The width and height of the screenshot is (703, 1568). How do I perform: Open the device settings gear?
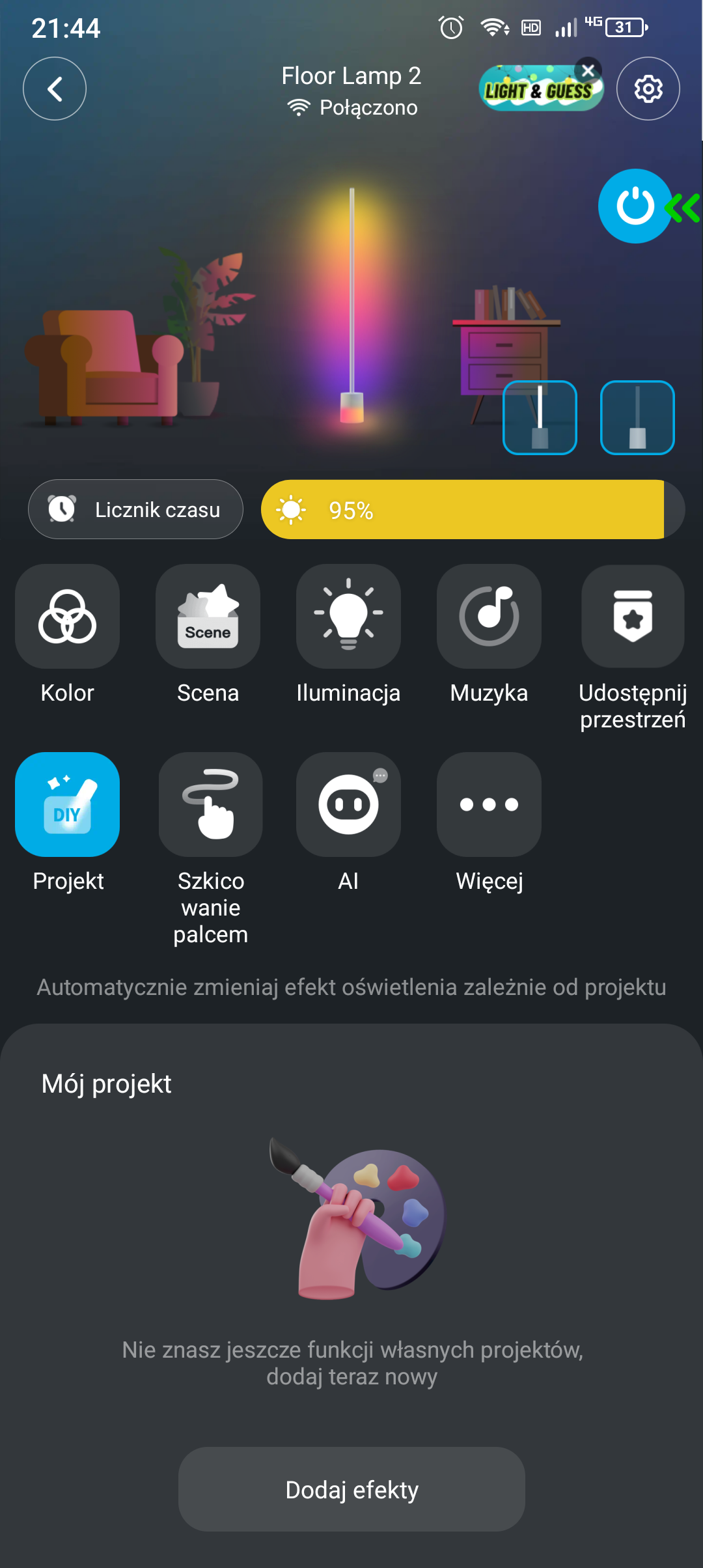[648, 89]
